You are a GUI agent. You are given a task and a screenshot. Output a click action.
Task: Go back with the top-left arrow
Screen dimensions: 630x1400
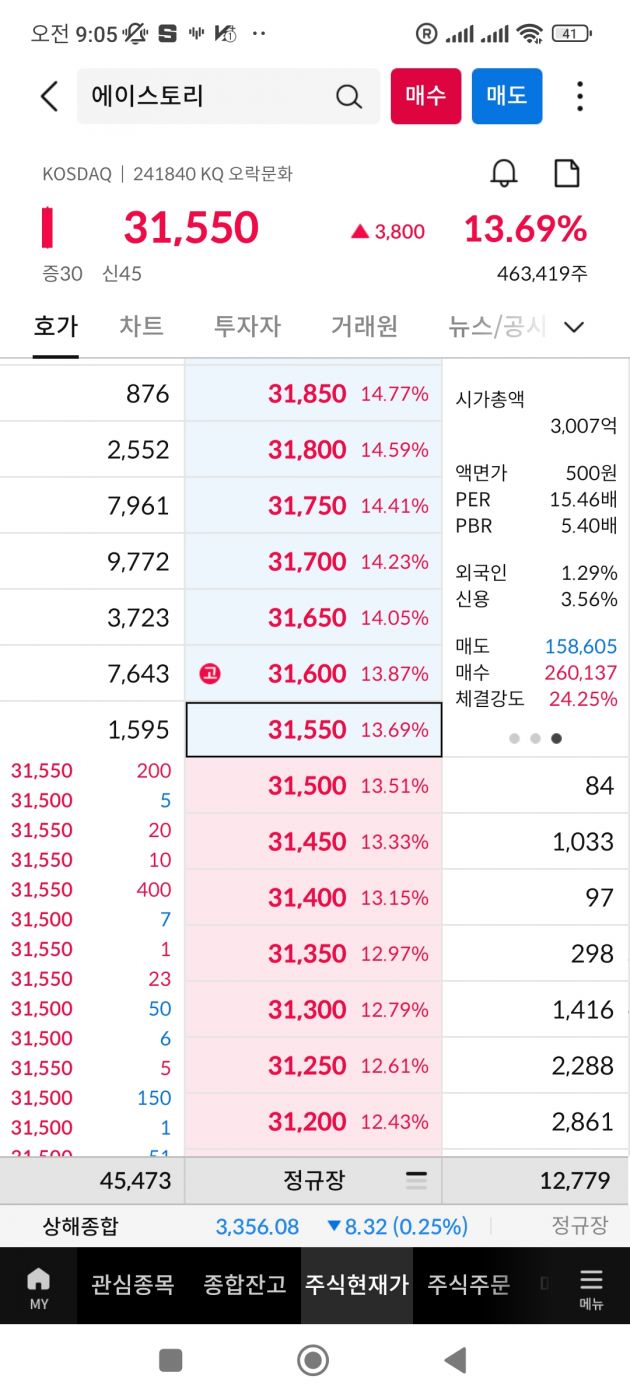pos(49,96)
